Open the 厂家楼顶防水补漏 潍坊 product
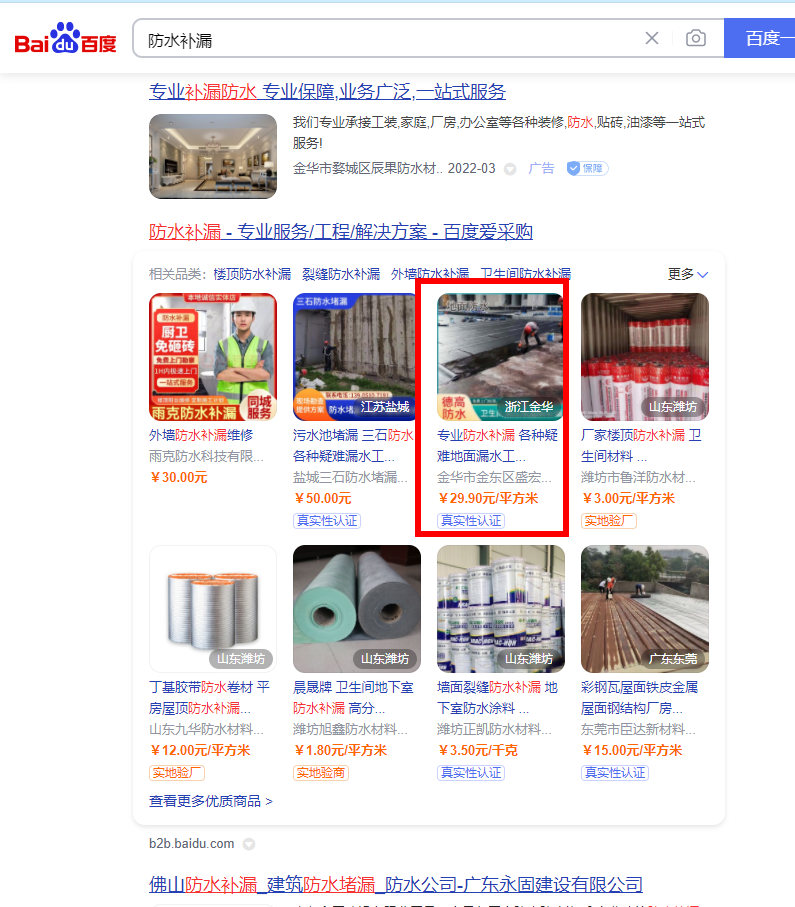Viewport: 795px width, 907px height. [x=645, y=357]
